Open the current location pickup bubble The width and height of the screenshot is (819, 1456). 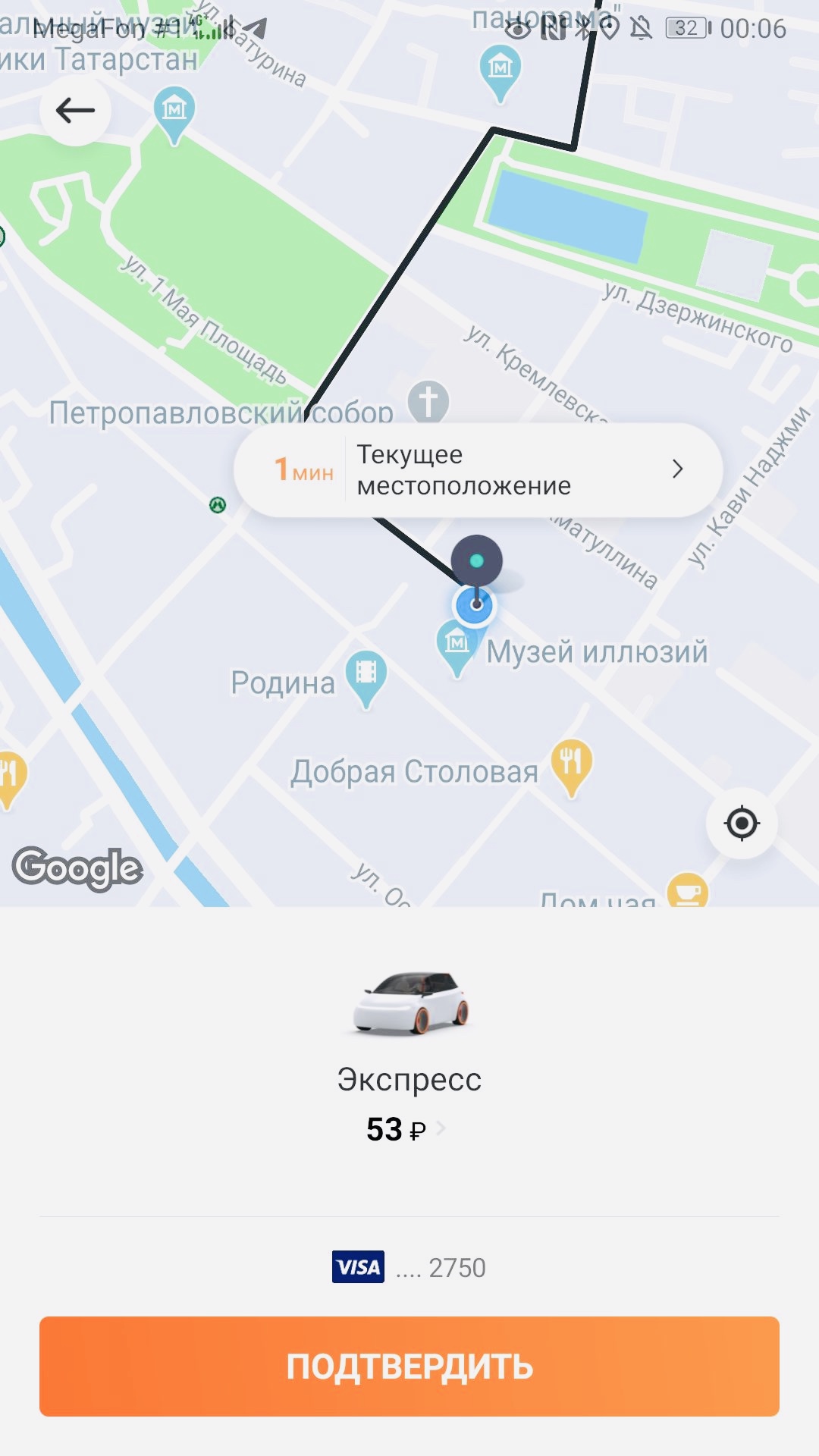coord(478,470)
